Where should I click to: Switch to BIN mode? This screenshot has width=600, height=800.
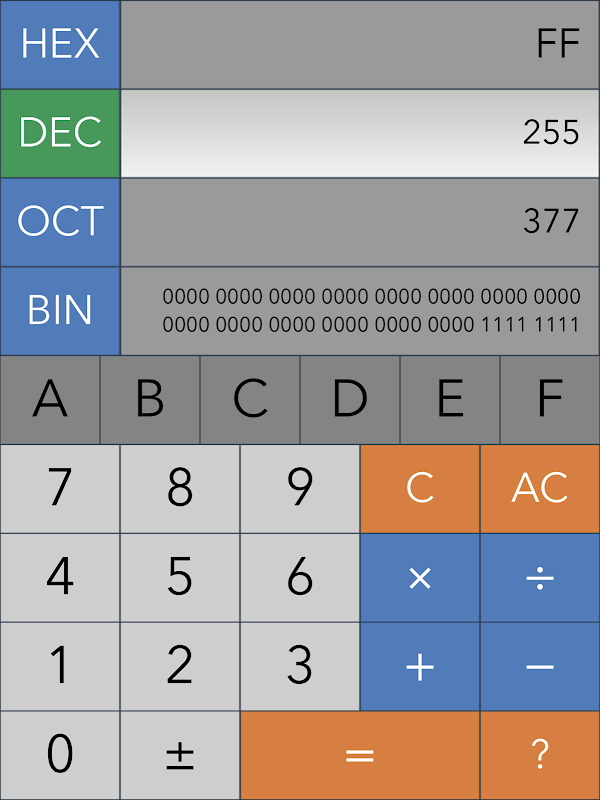[x=60, y=311]
